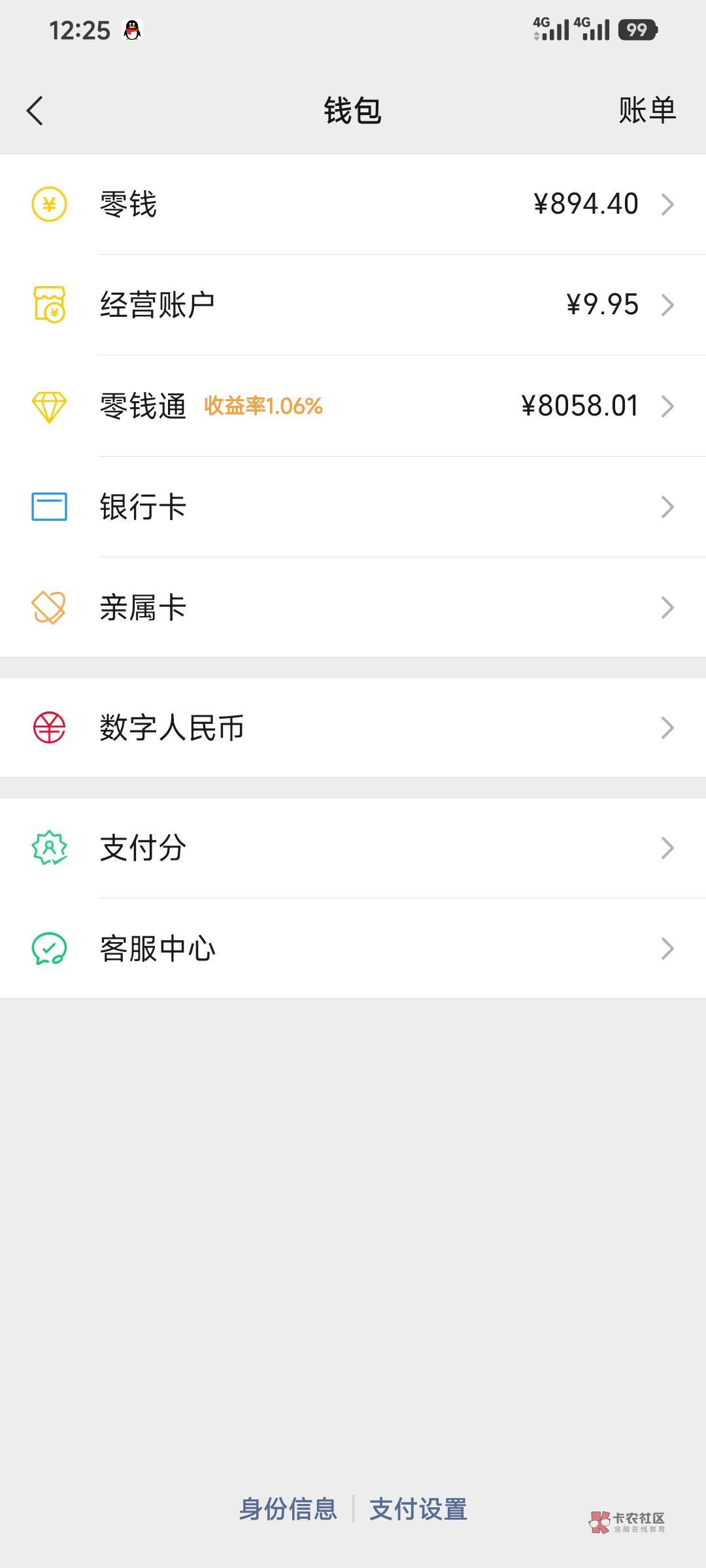View 零钱通 details
The height and width of the screenshot is (1568, 706).
(353, 406)
